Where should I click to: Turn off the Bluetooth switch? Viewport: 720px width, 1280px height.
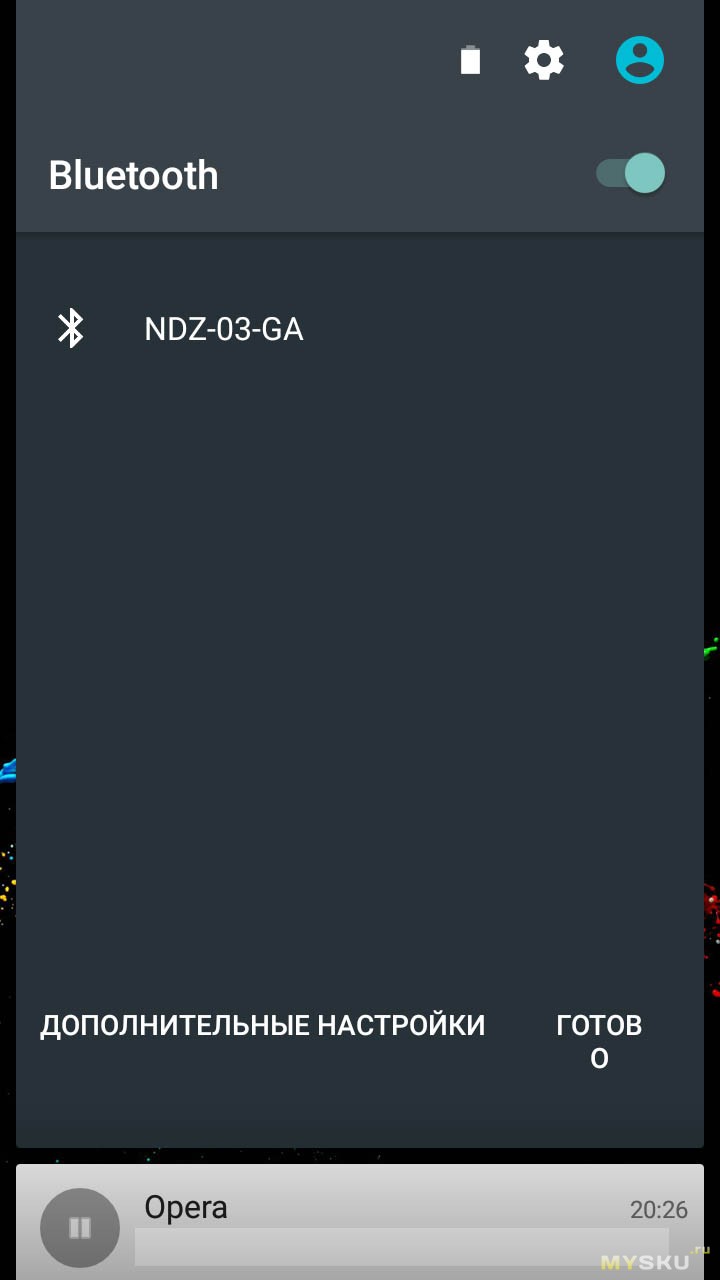630,174
